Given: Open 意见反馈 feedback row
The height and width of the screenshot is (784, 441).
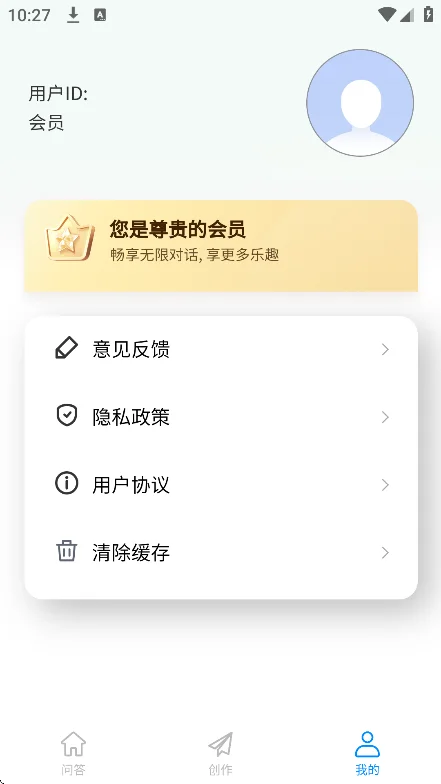Looking at the screenshot, I should [x=221, y=350].
